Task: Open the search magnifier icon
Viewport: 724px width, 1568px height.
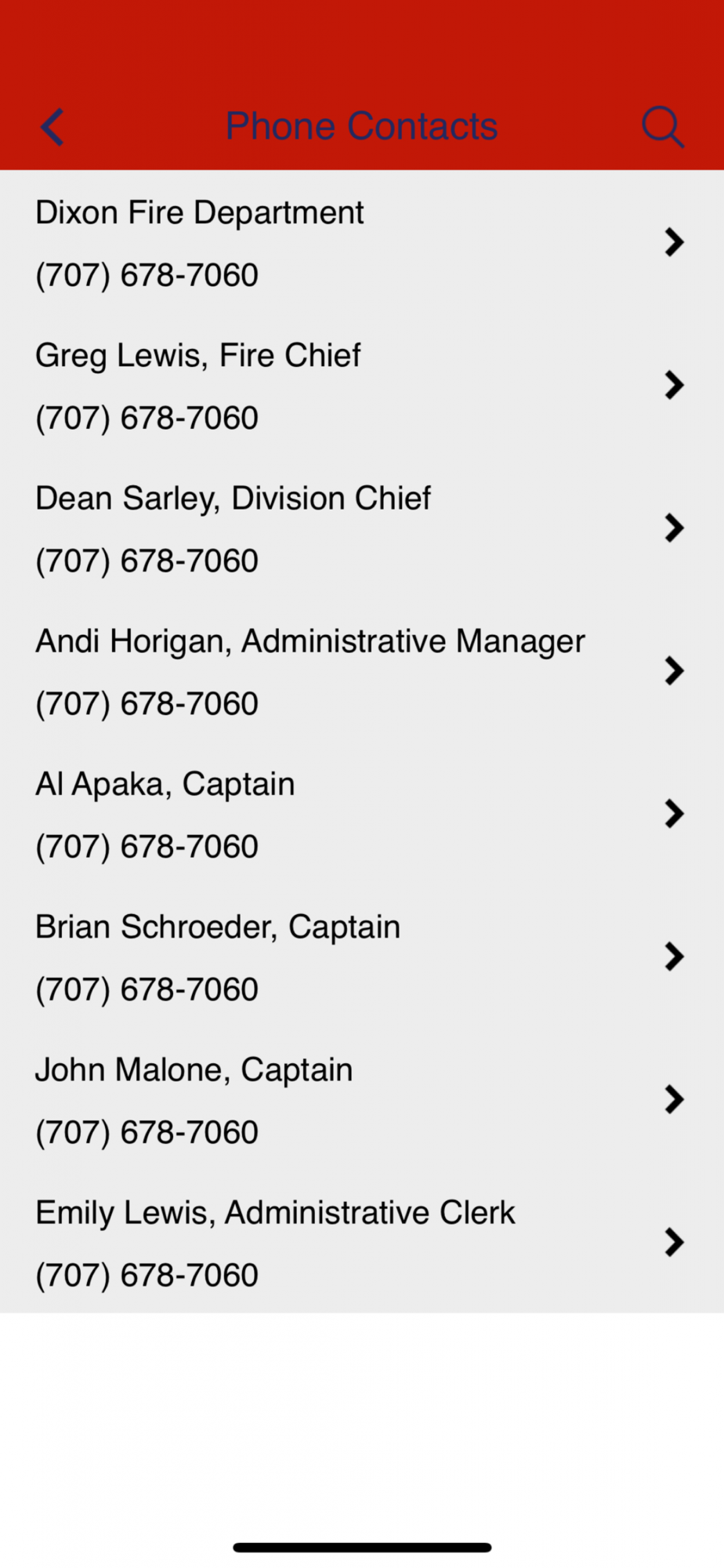Action: click(663, 127)
